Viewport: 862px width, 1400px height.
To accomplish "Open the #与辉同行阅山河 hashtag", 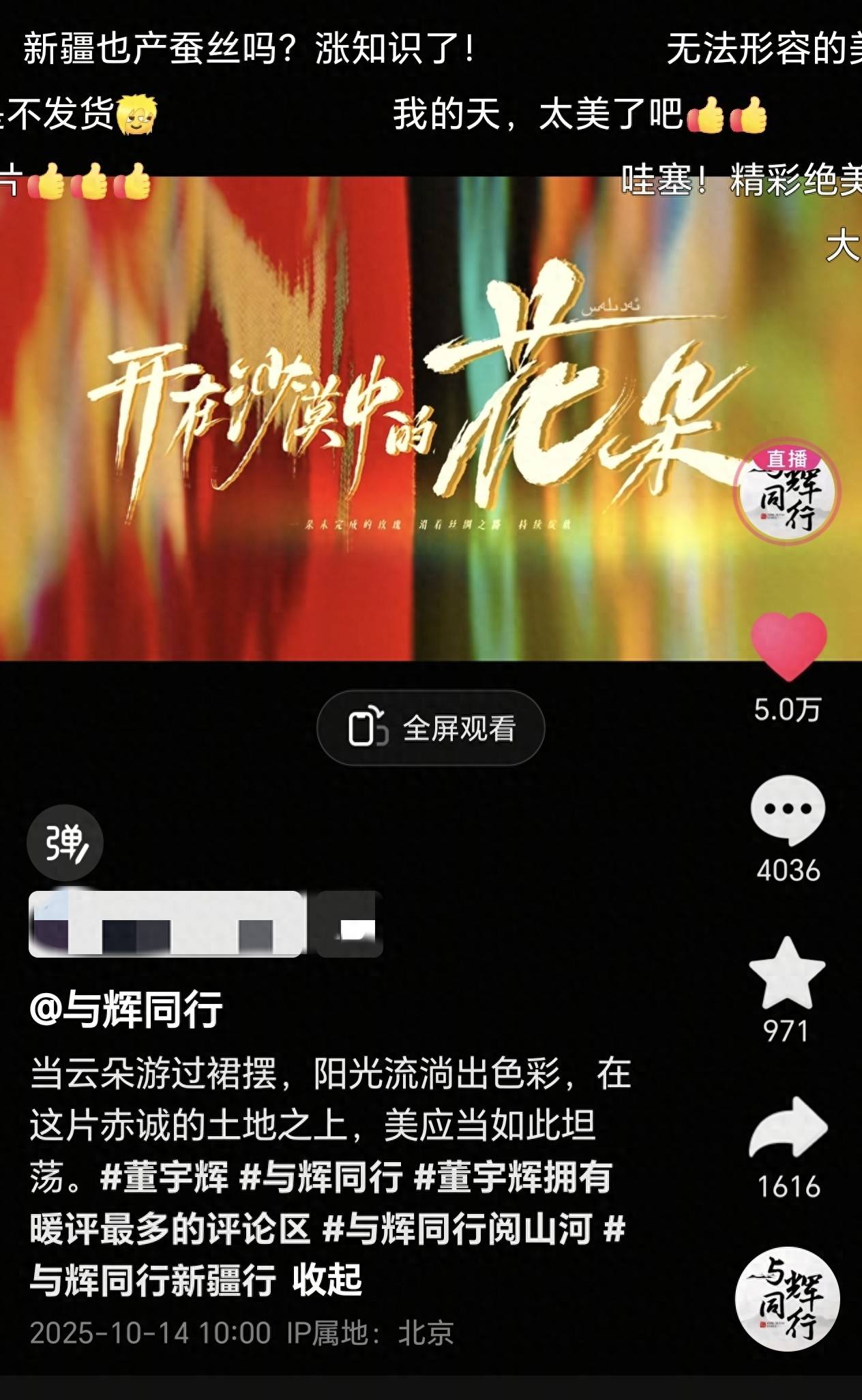I will pos(457,1229).
